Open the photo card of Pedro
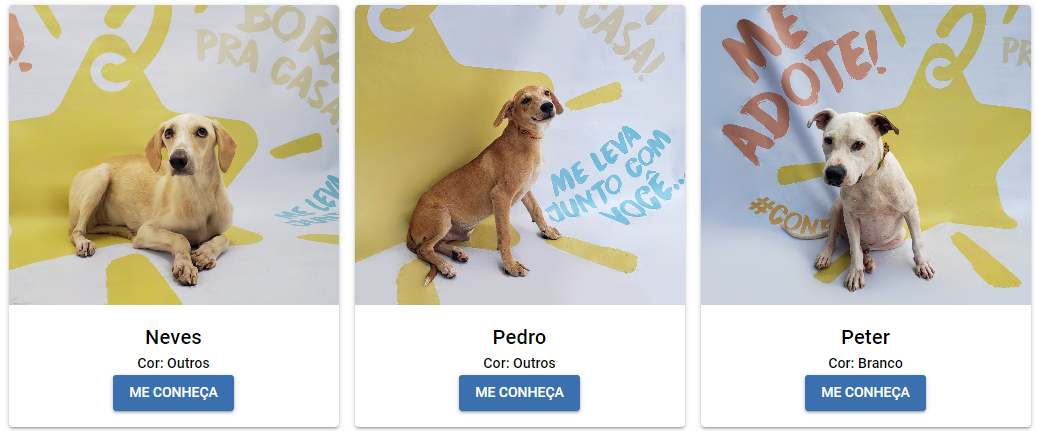Viewport: 1037px width, 431px height. tap(519, 155)
